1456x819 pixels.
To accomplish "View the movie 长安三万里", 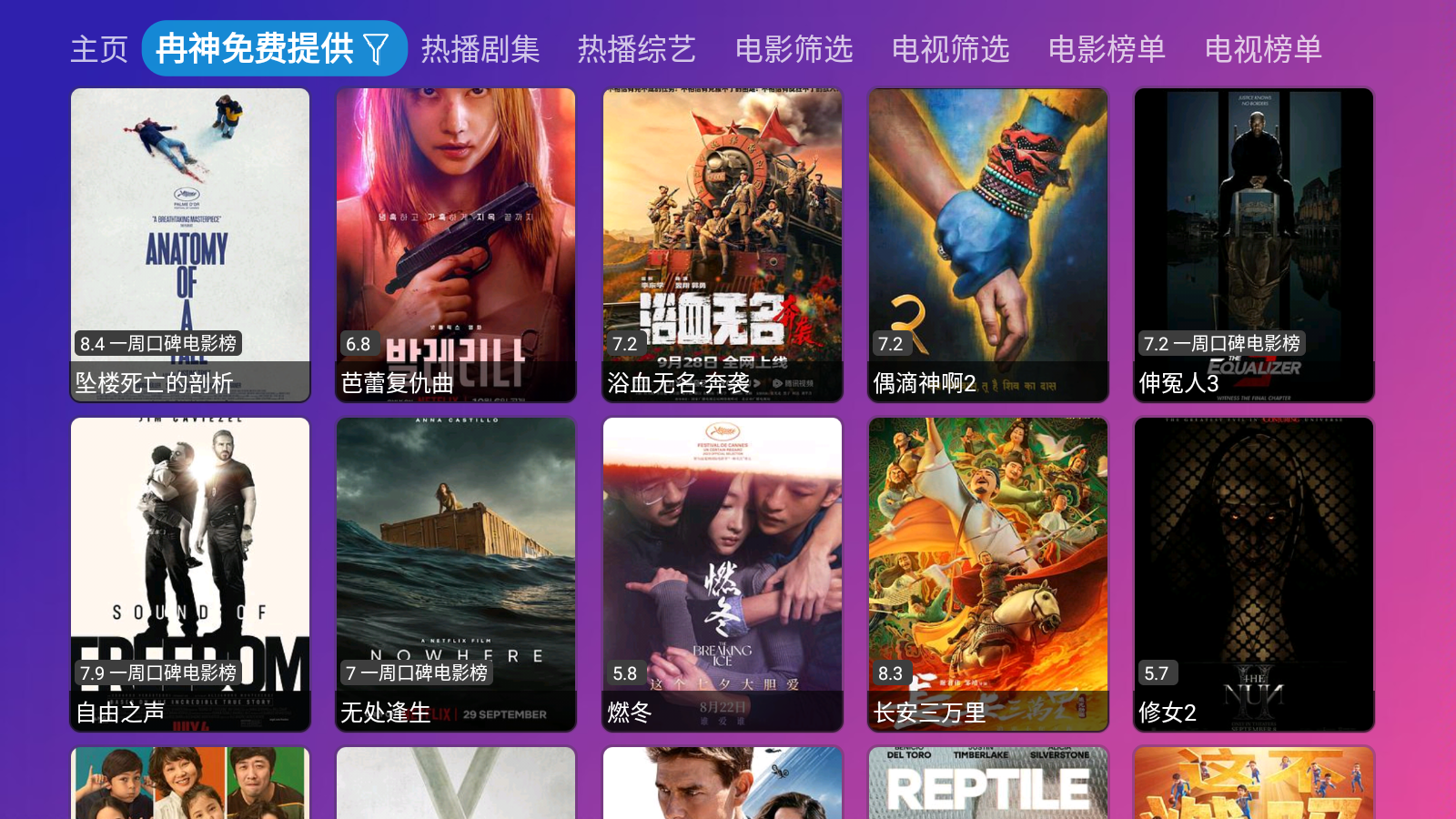I will [988, 574].
